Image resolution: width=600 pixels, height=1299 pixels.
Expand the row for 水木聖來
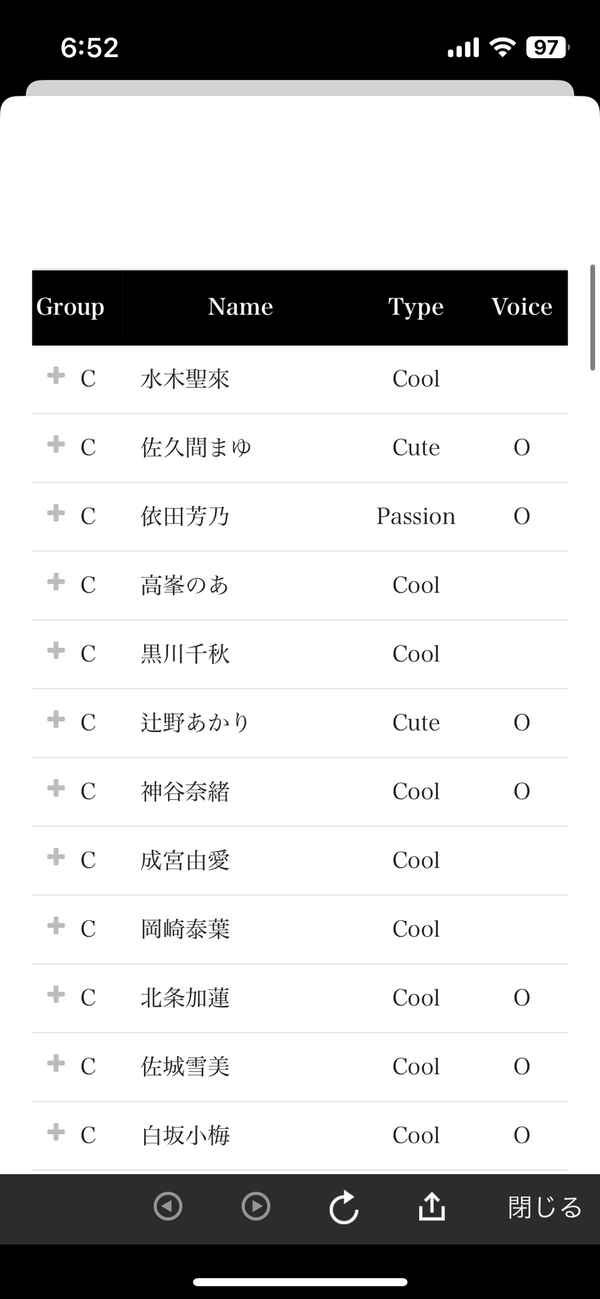point(56,375)
